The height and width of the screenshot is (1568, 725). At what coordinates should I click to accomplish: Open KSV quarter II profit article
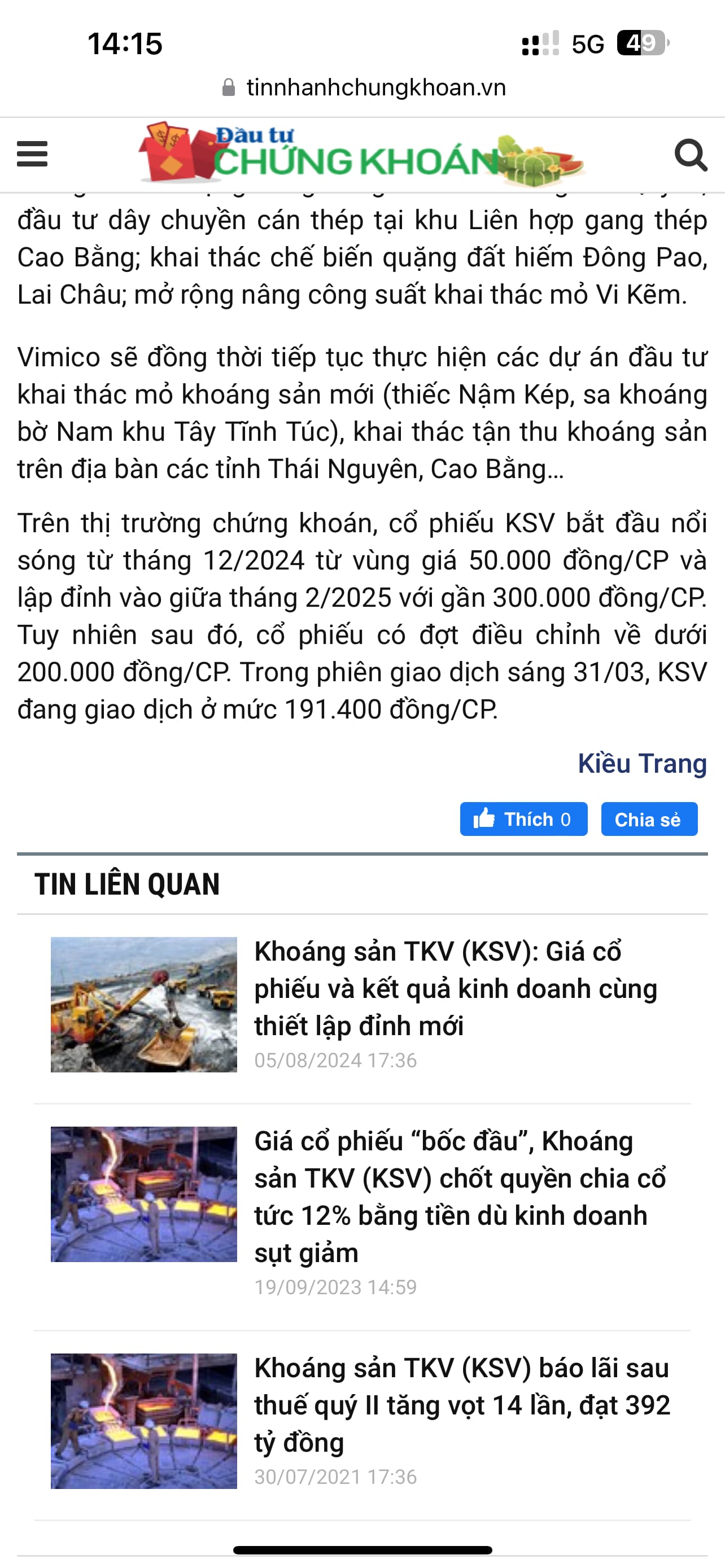pos(461,1405)
